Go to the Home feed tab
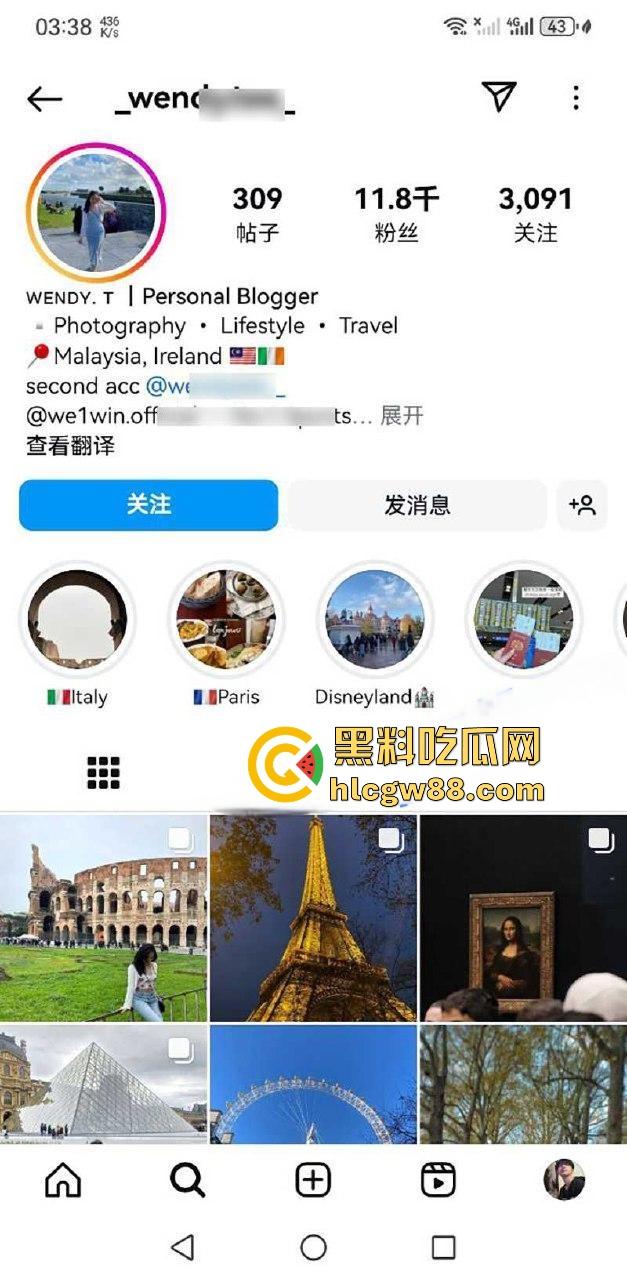 (x=63, y=1181)
